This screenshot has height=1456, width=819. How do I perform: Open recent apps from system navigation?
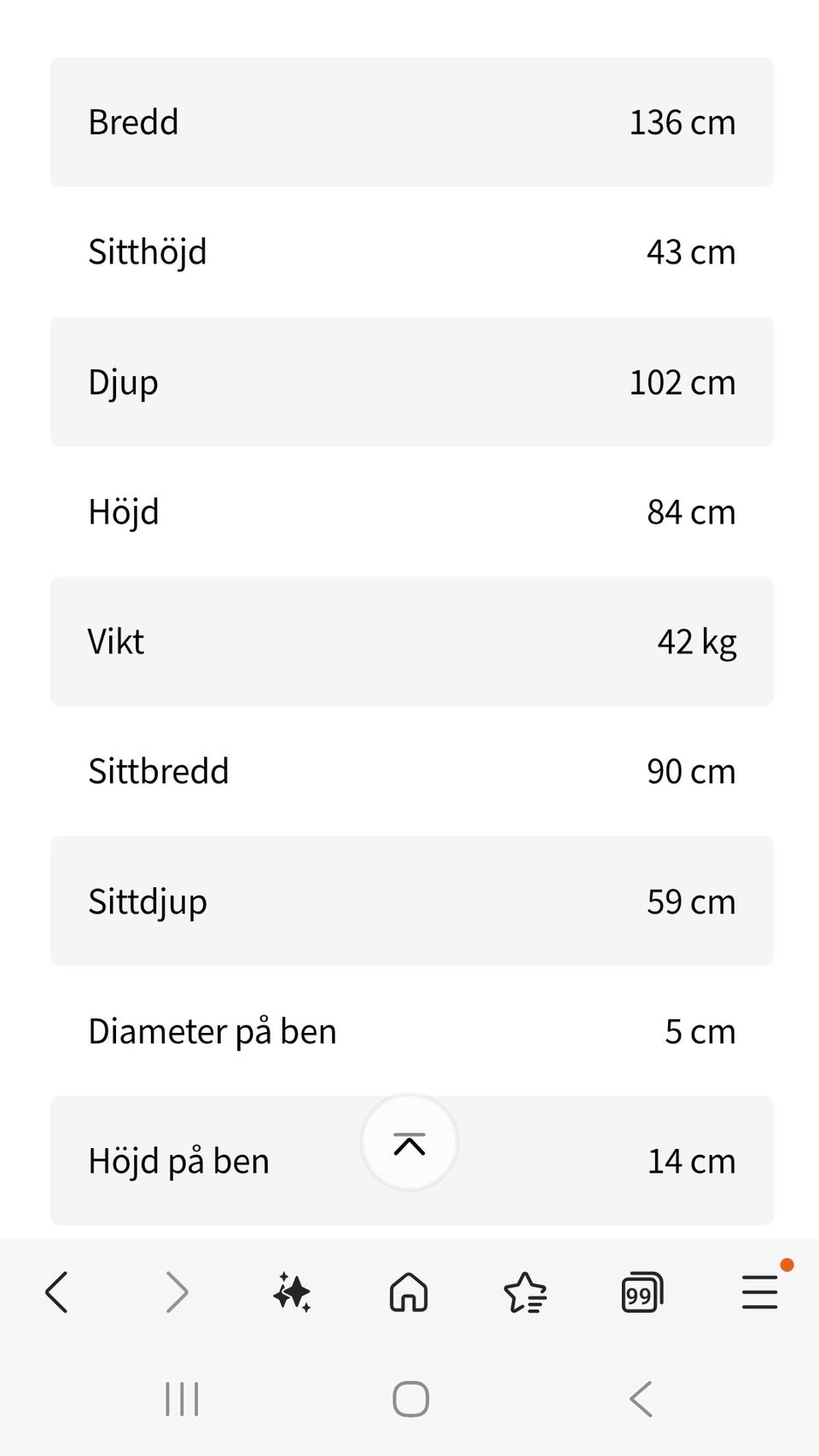pyautogui.click(x=182, y=1399)
